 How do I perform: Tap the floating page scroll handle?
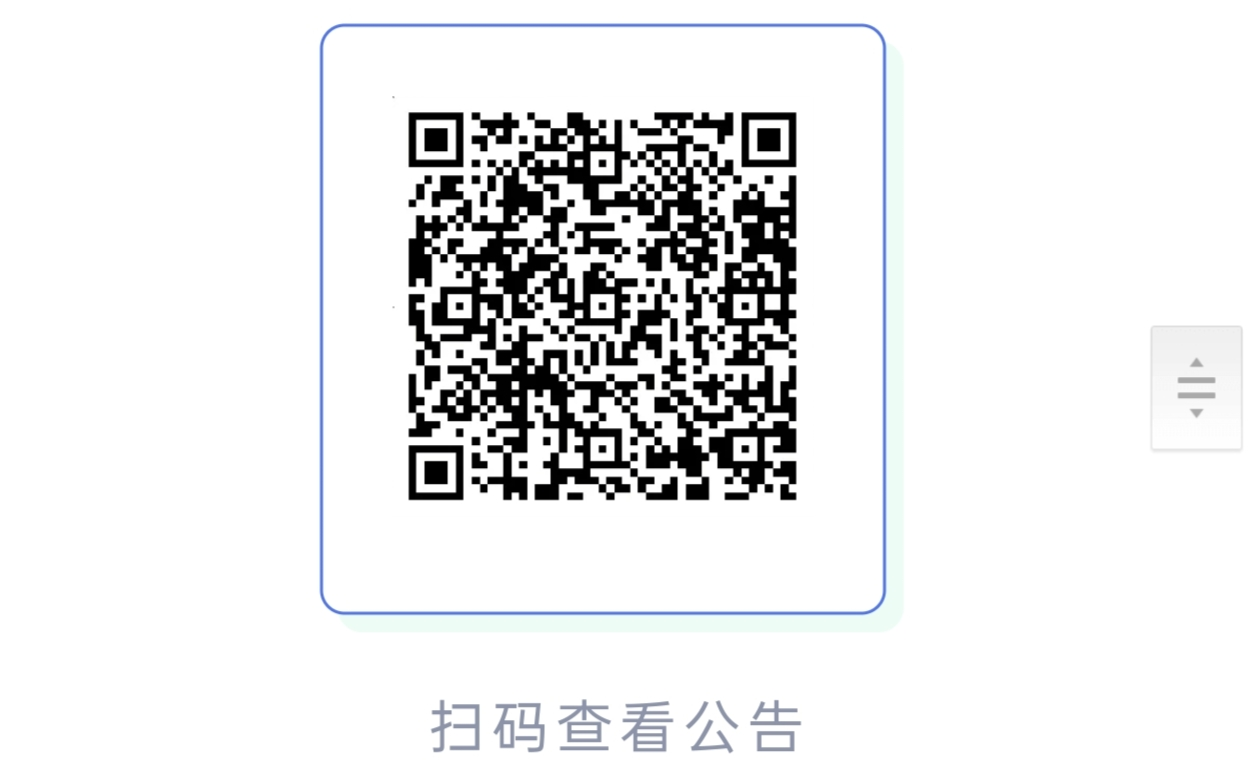coord(1196,388)
